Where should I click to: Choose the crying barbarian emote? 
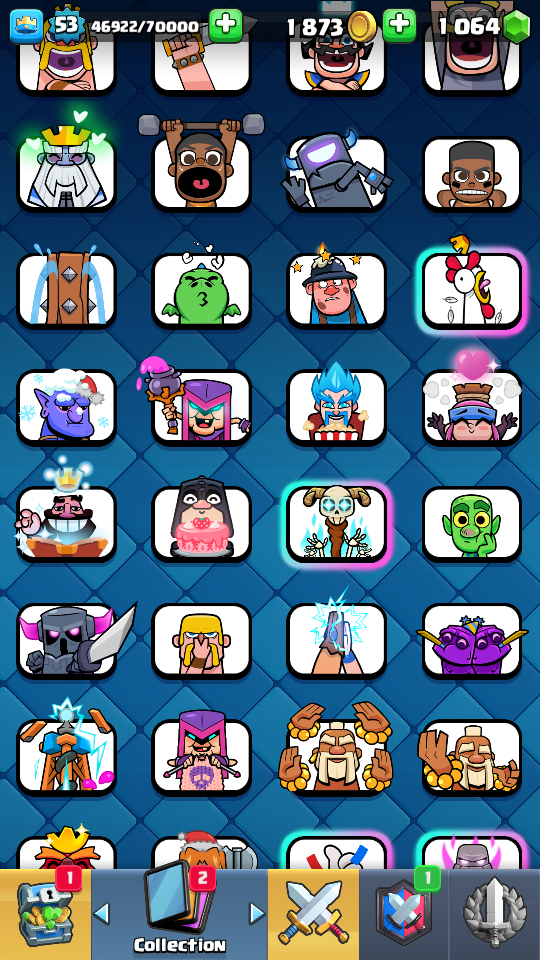[202, 640]
